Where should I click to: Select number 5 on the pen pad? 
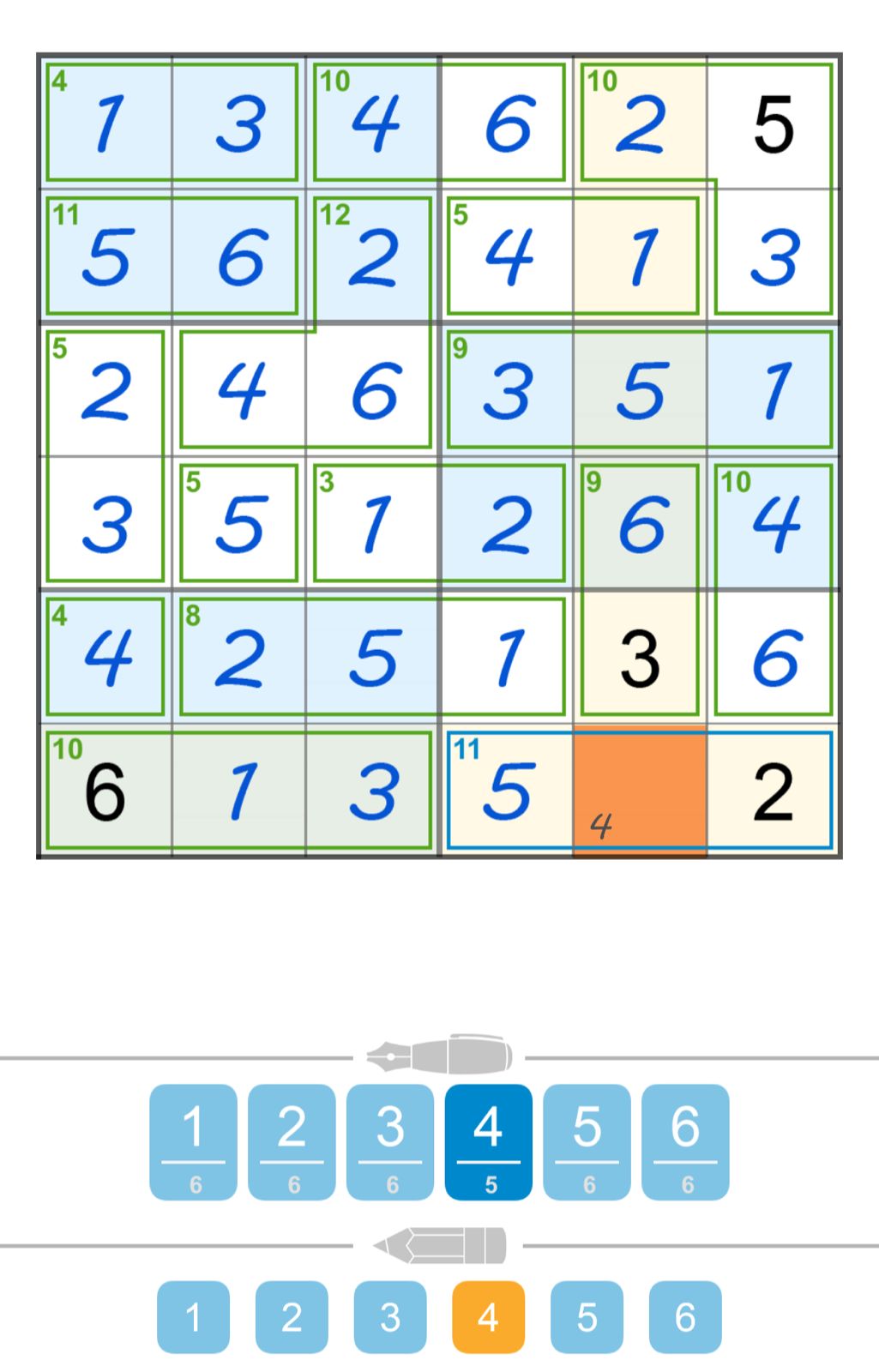(586, 1141)
